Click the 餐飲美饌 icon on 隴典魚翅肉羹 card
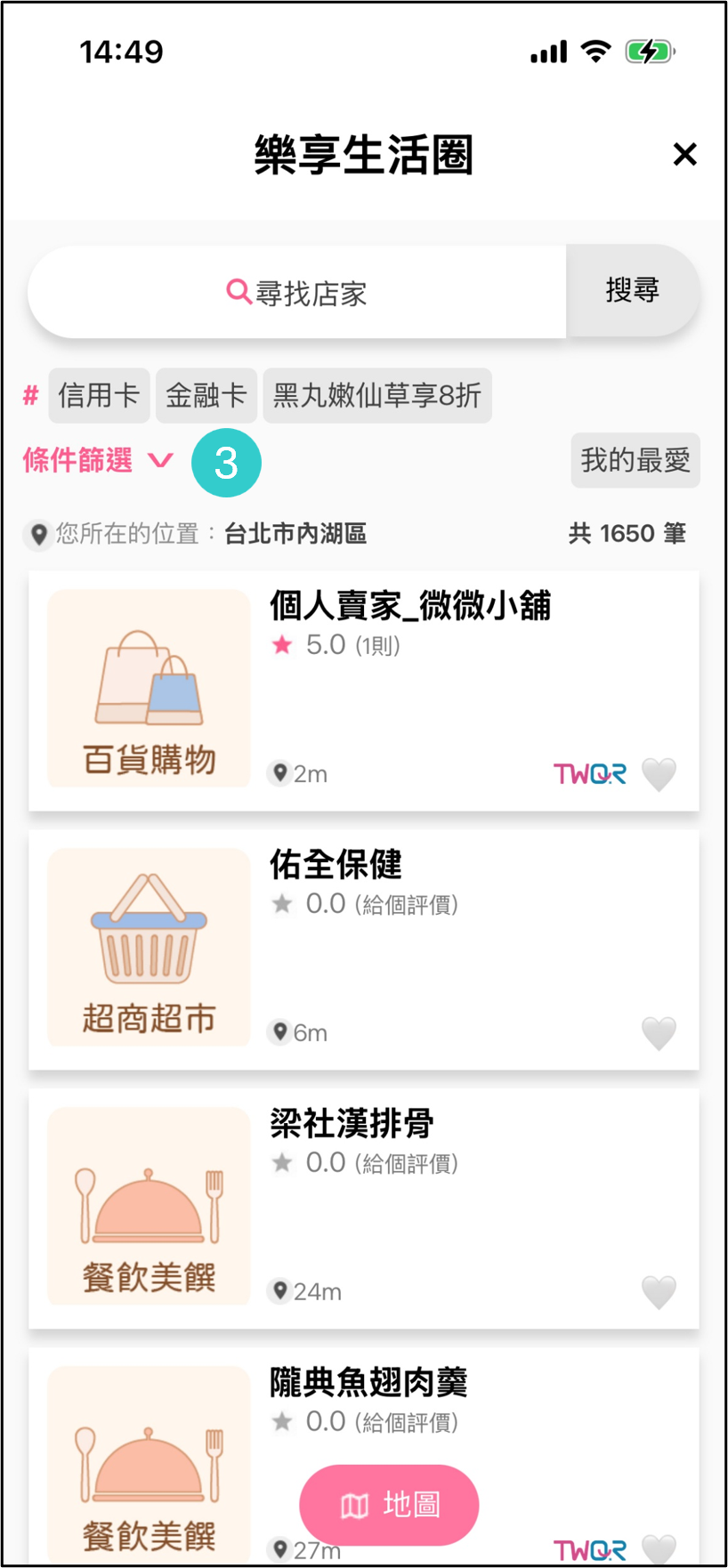The width and height of the screenshot is (728, 1568). tap(148, 1466)
